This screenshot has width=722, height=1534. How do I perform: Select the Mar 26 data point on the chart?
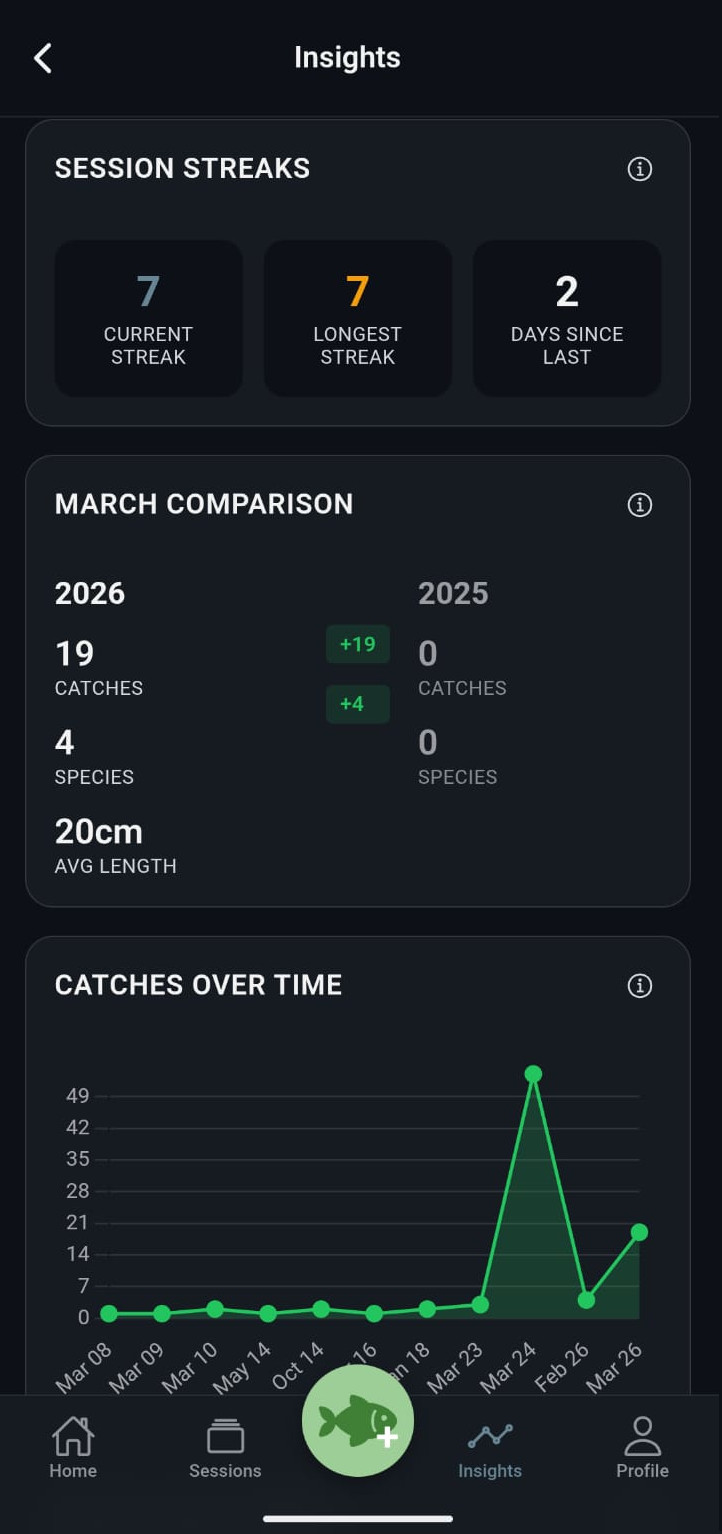click(639, 1233)
